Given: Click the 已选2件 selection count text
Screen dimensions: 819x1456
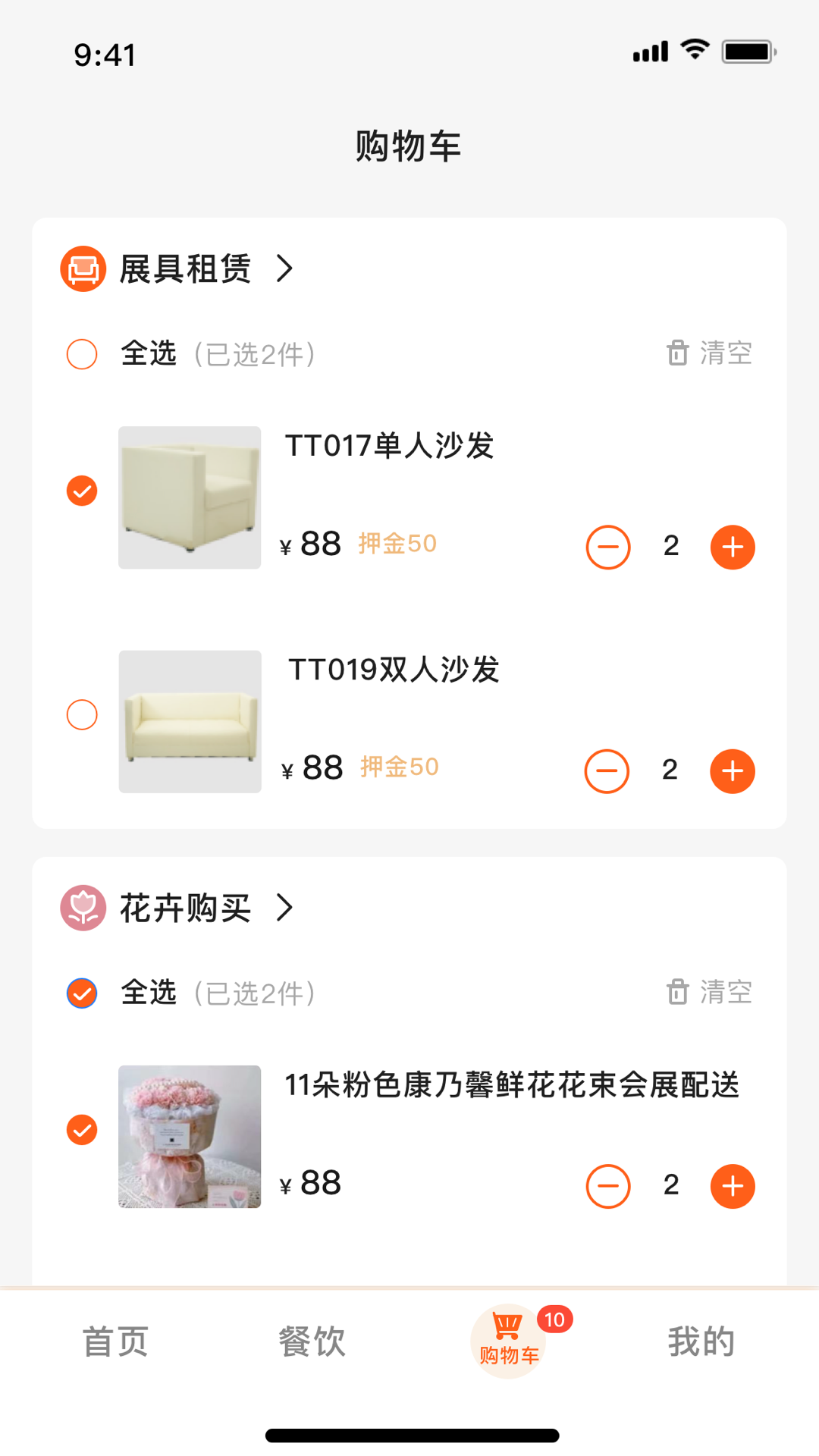Looking at the screenshot, I should (x=256, y=355).
